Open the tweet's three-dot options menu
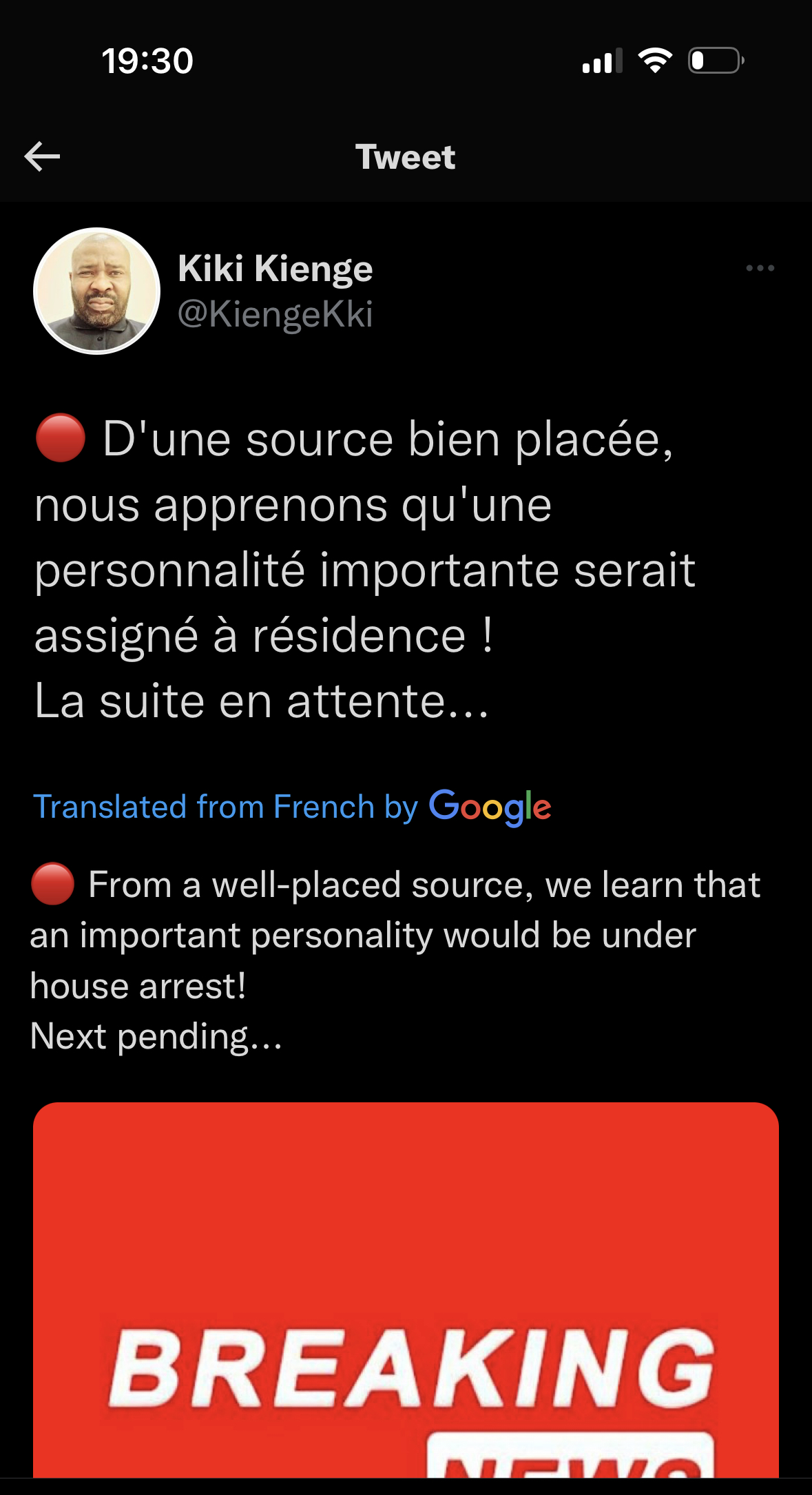812x1495 pixels. (760, 268)
